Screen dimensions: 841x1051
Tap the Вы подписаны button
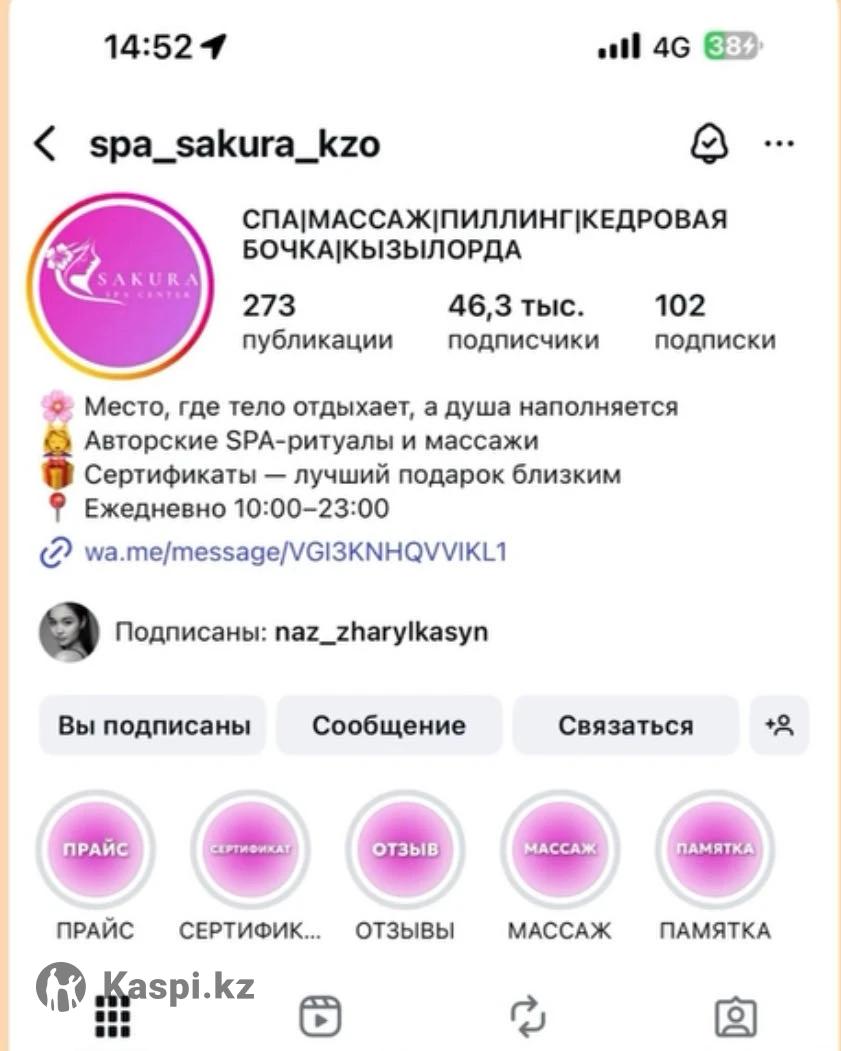[x=153, y=725]
